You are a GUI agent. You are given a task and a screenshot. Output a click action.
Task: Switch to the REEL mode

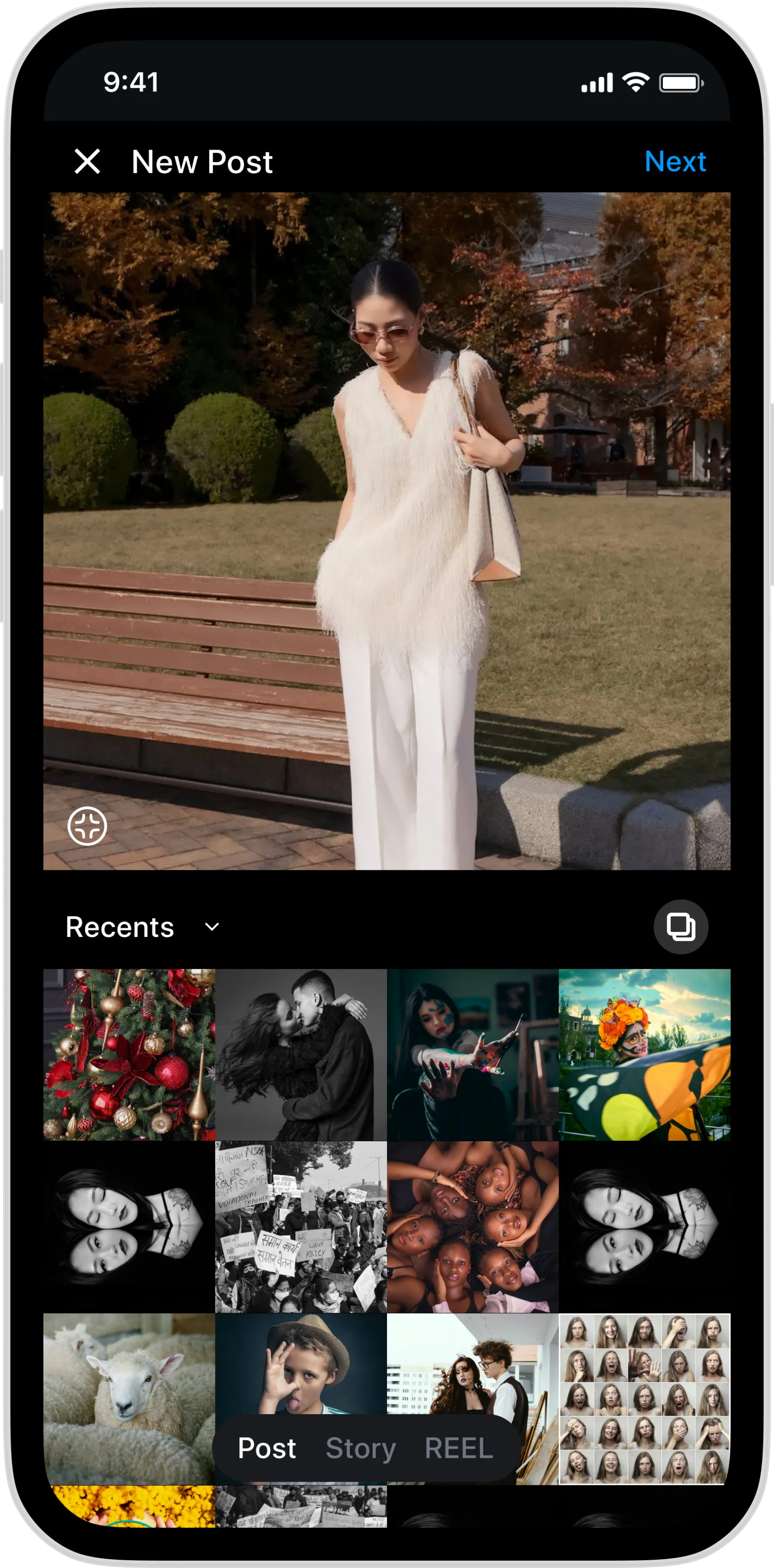pyautogui.click(x=458, y=1449)
